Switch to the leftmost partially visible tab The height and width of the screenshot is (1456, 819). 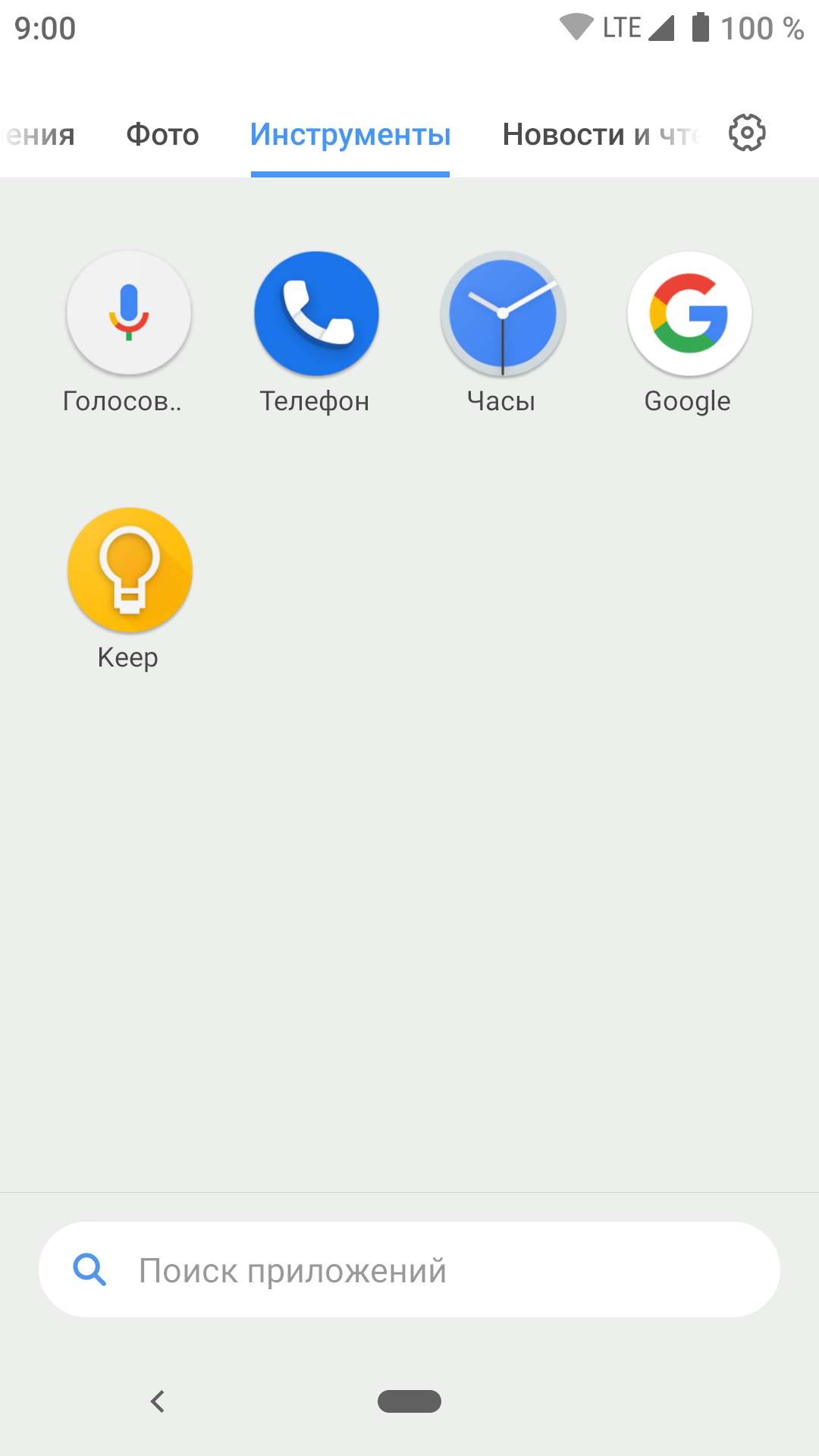pos(38,134)
